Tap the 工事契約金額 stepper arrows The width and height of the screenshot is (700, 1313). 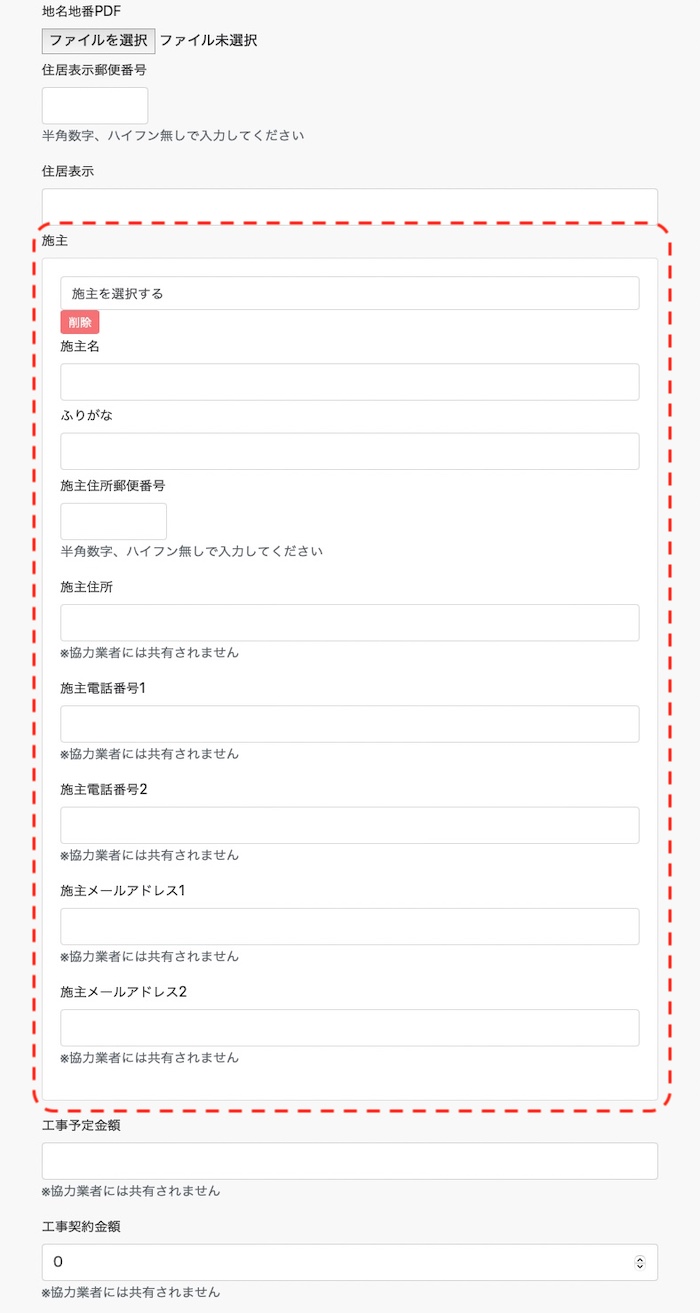click(x=640, y=1263)
